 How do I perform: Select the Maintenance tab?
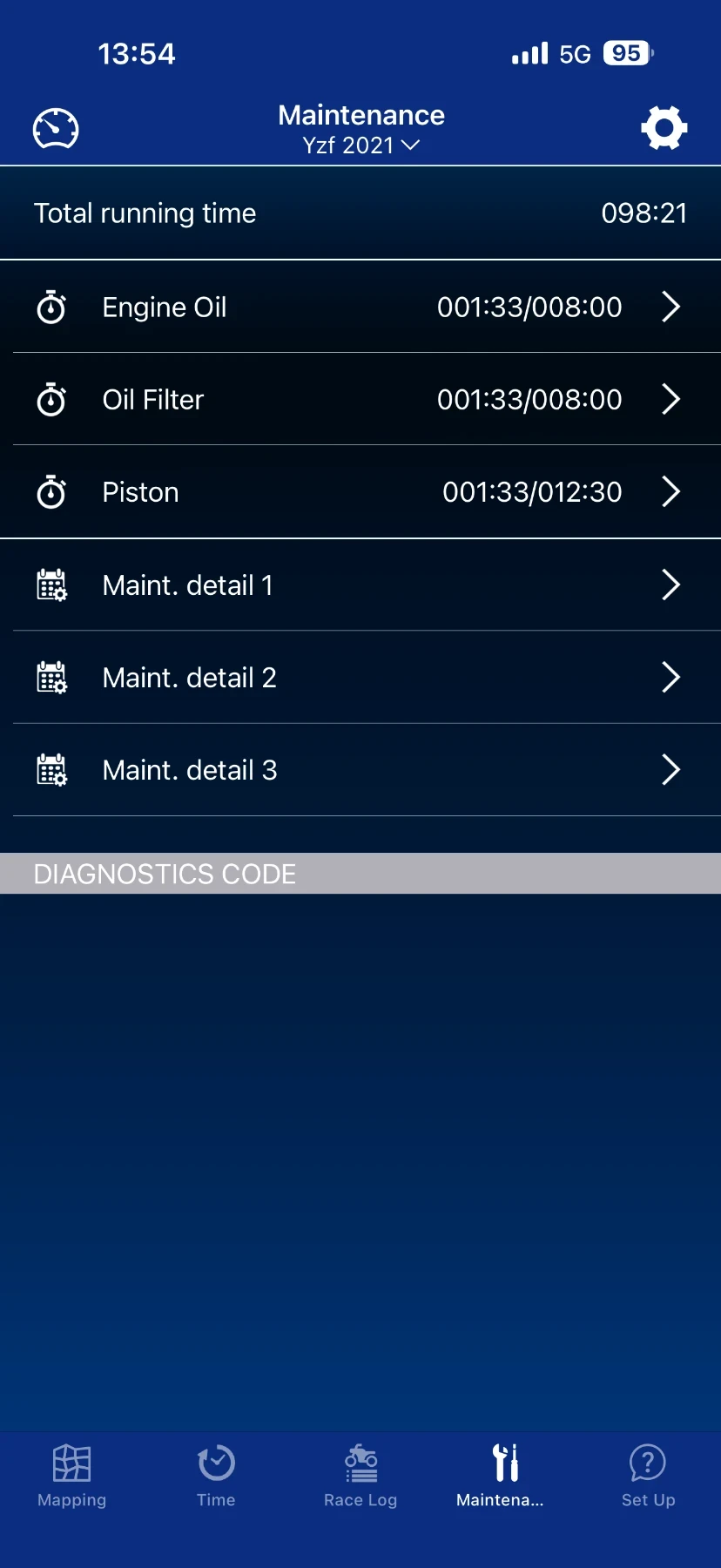502,1476
